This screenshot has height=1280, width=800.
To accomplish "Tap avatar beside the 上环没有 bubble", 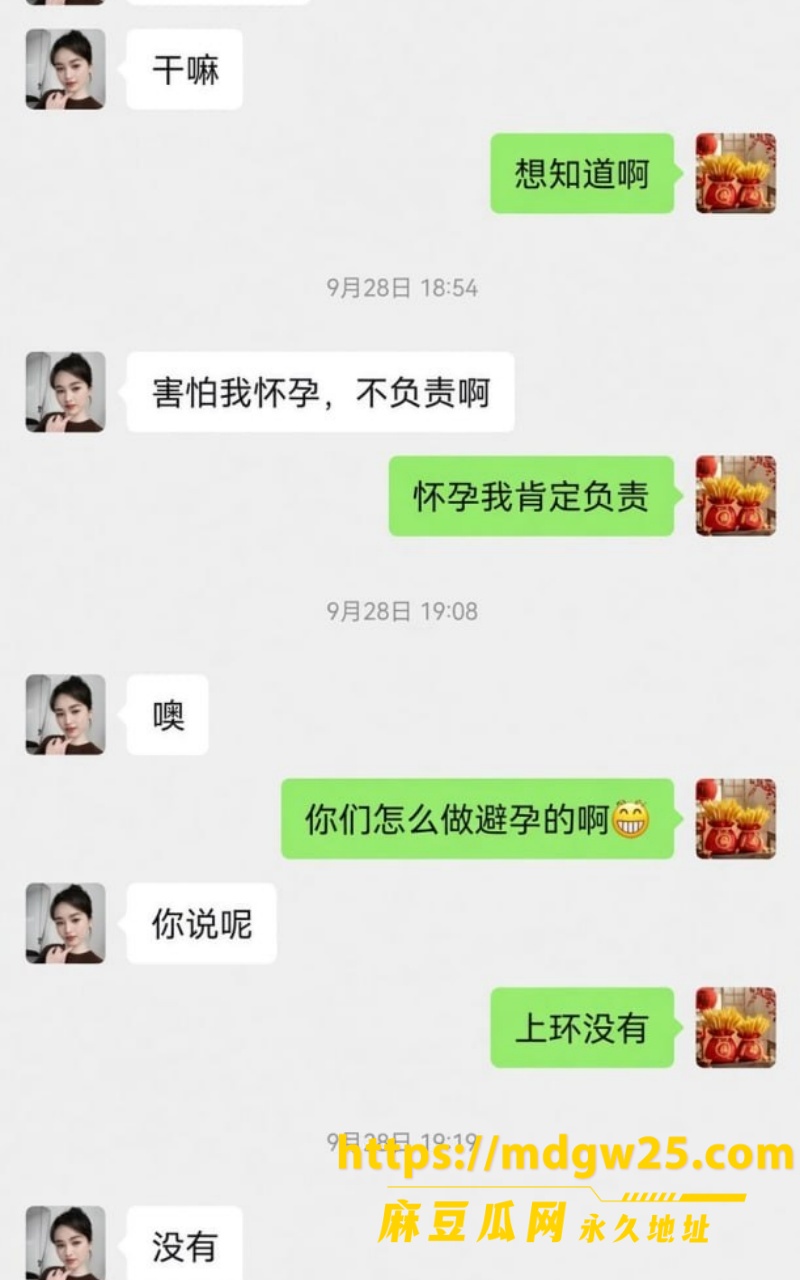I will tap(736, 1027).
